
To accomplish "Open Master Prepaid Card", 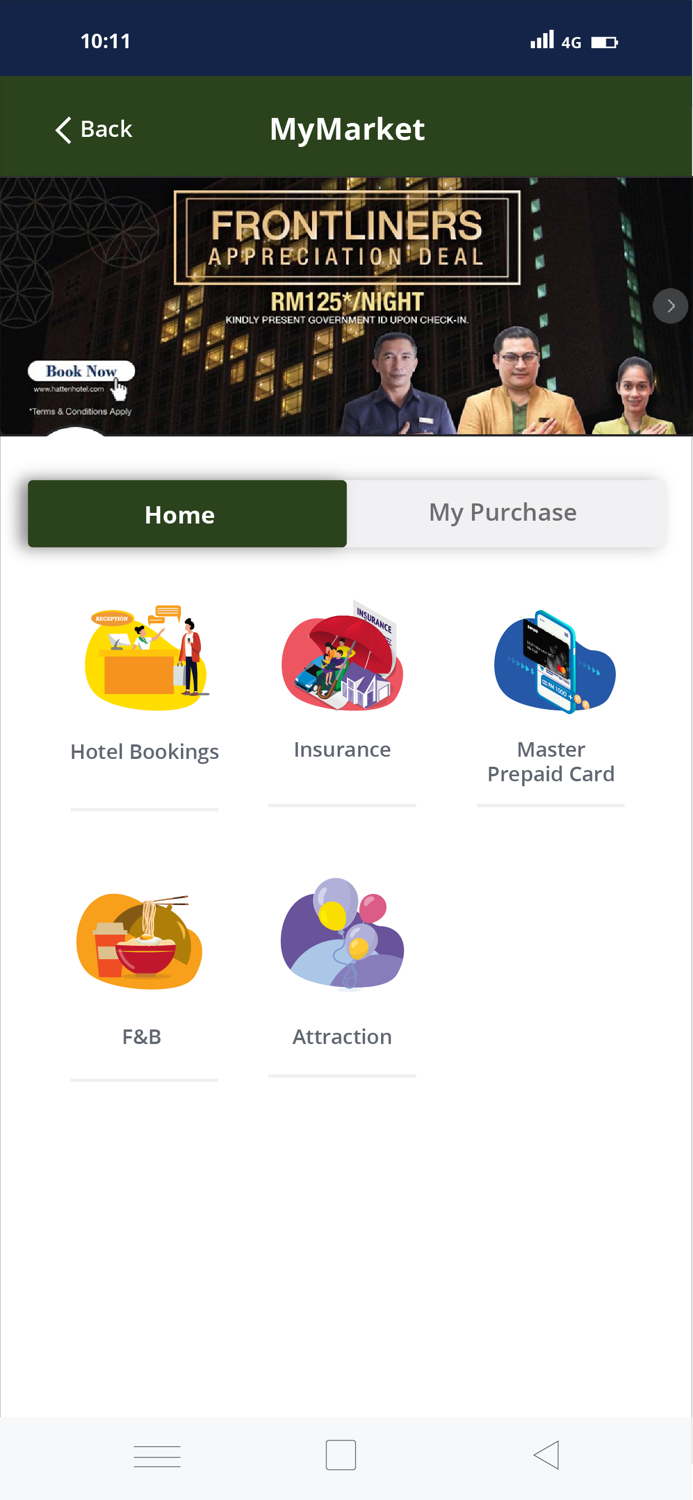I will coord(551,697).
